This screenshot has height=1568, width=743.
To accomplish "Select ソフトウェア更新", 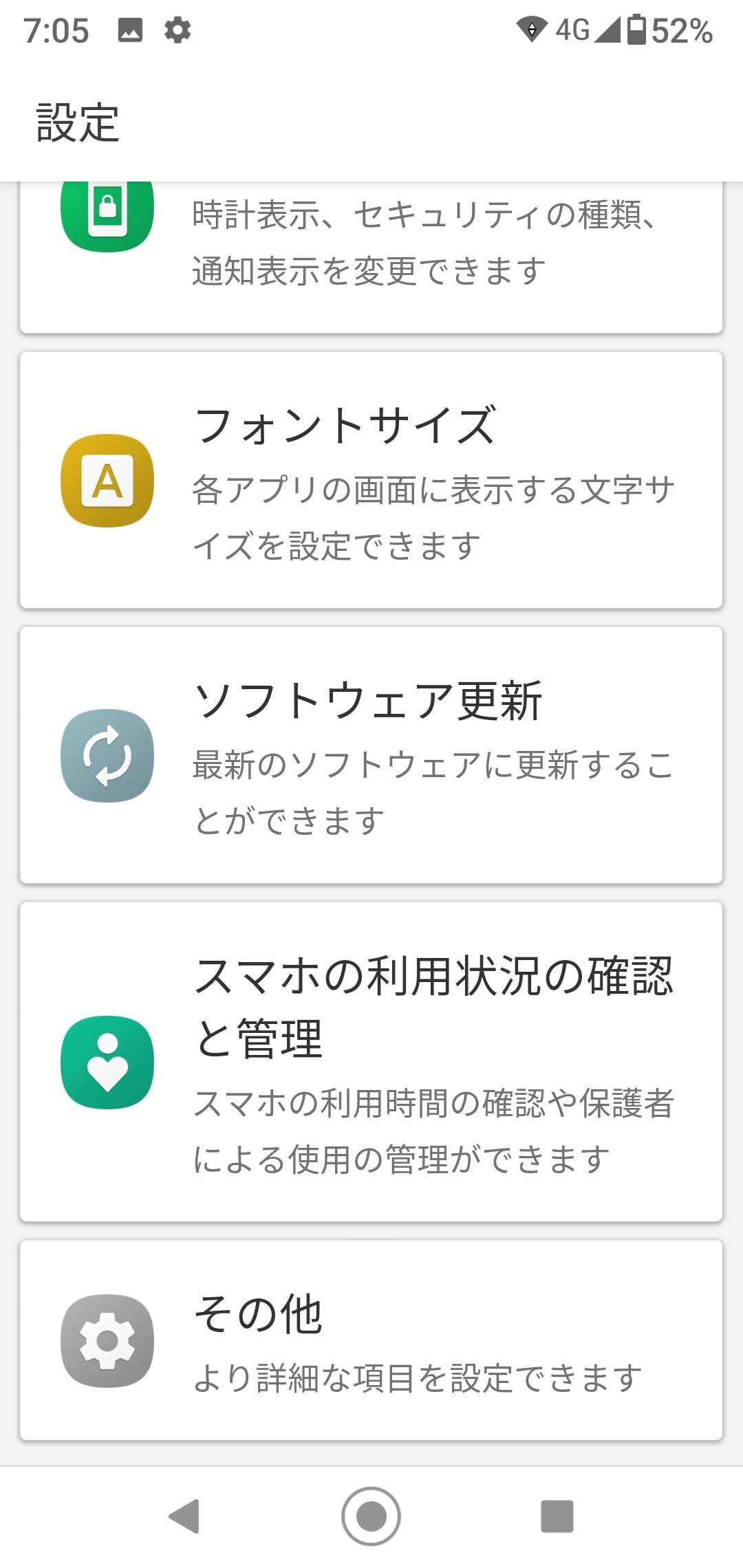I will click(371, 755).
